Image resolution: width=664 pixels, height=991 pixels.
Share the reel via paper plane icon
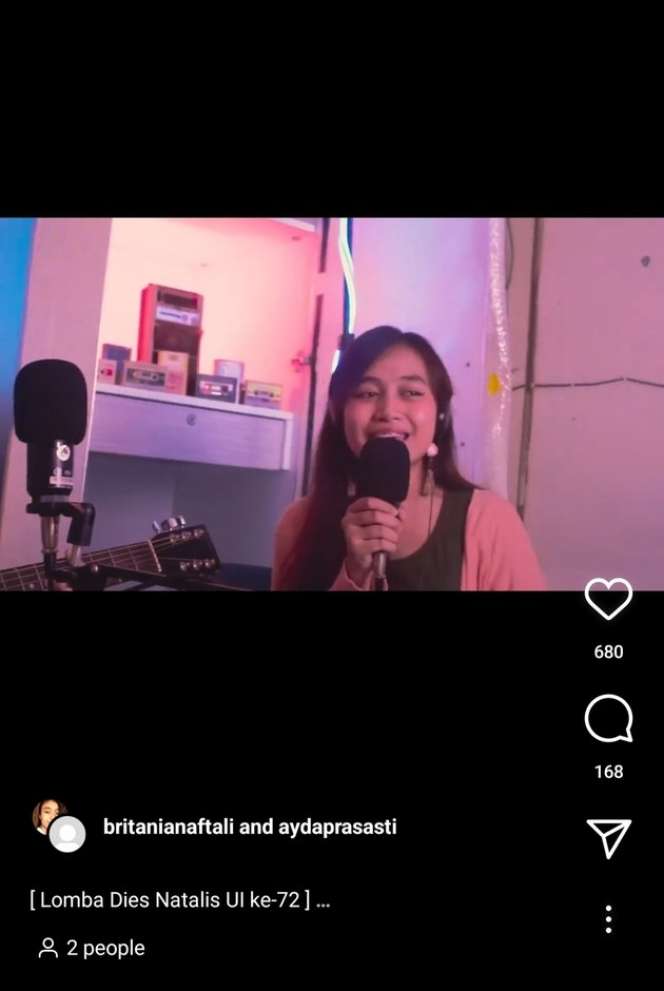point(608,838)
